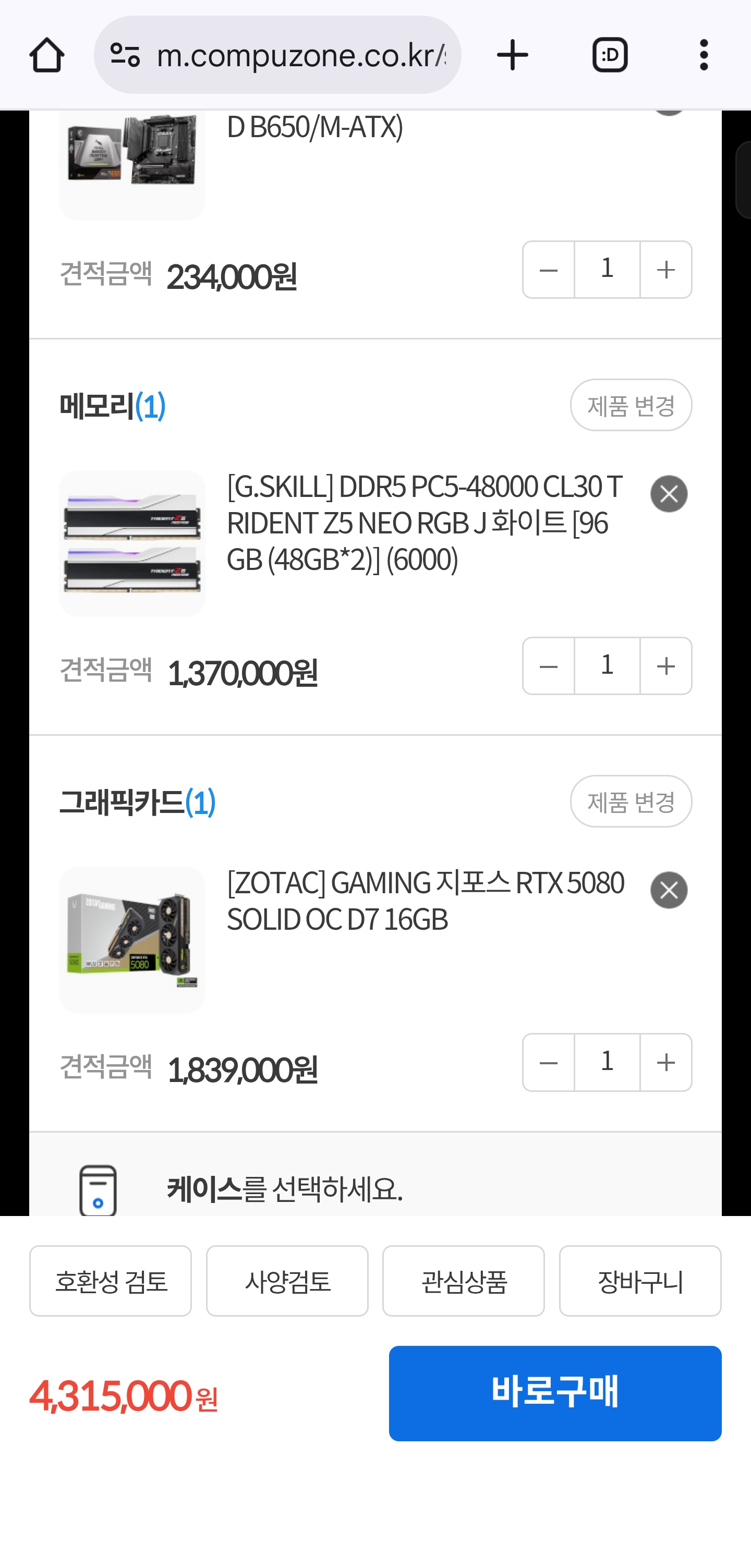
Task: Decrease the G.SKILL memory quantity
Action: [x=548, y=666]
